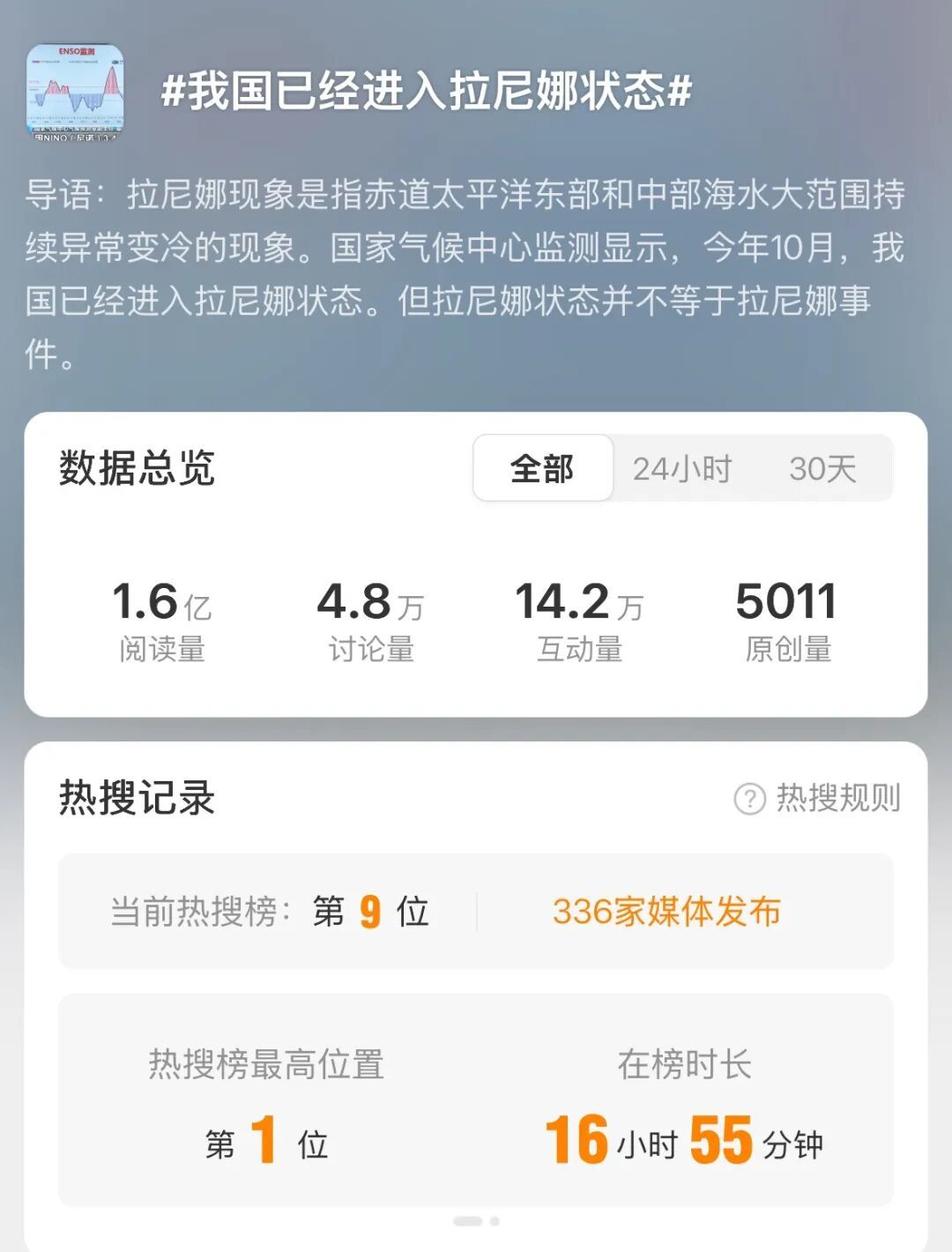The image size is (952, 1252).
Task: Click the 互动量 statistic showing 14.2万
Action: pos(579,619)
